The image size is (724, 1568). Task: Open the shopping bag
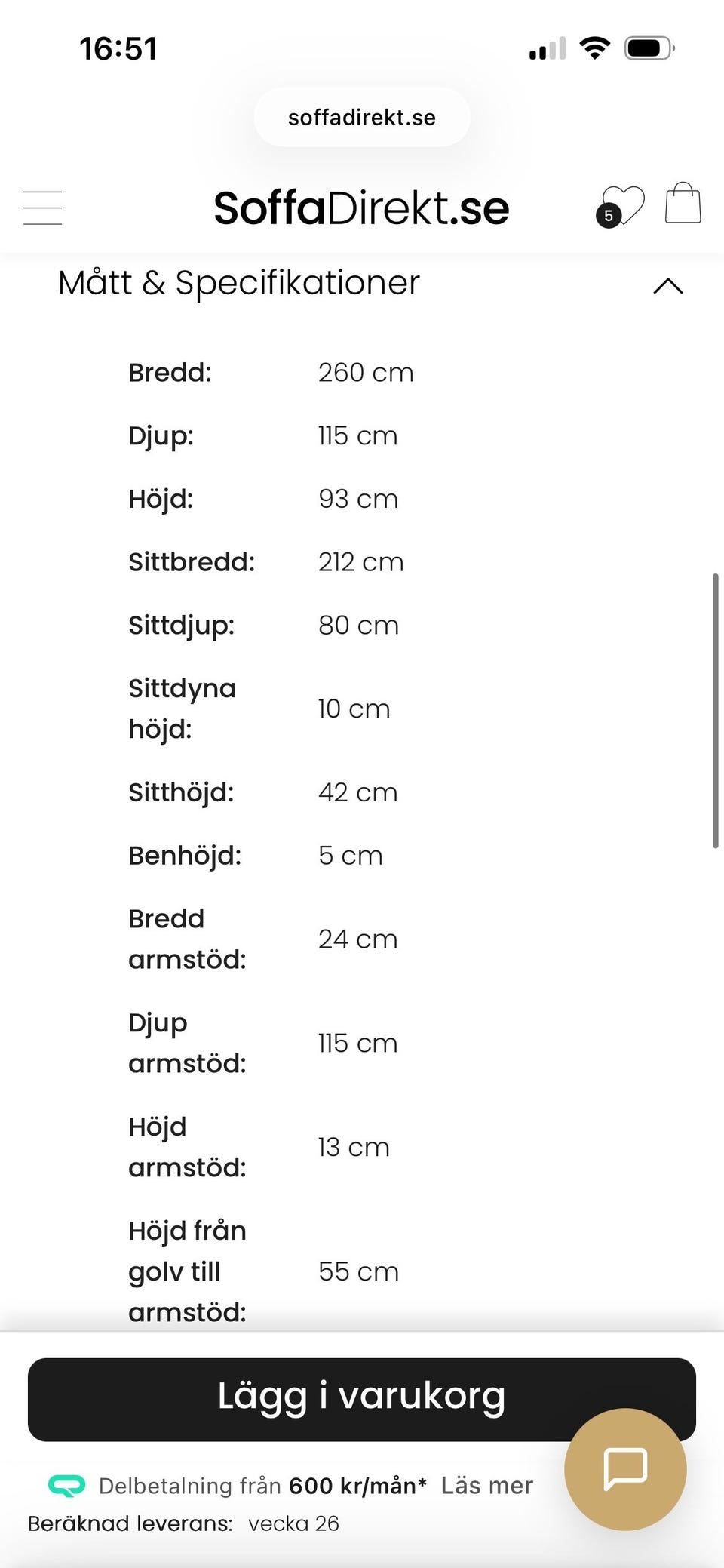[683, 203]
